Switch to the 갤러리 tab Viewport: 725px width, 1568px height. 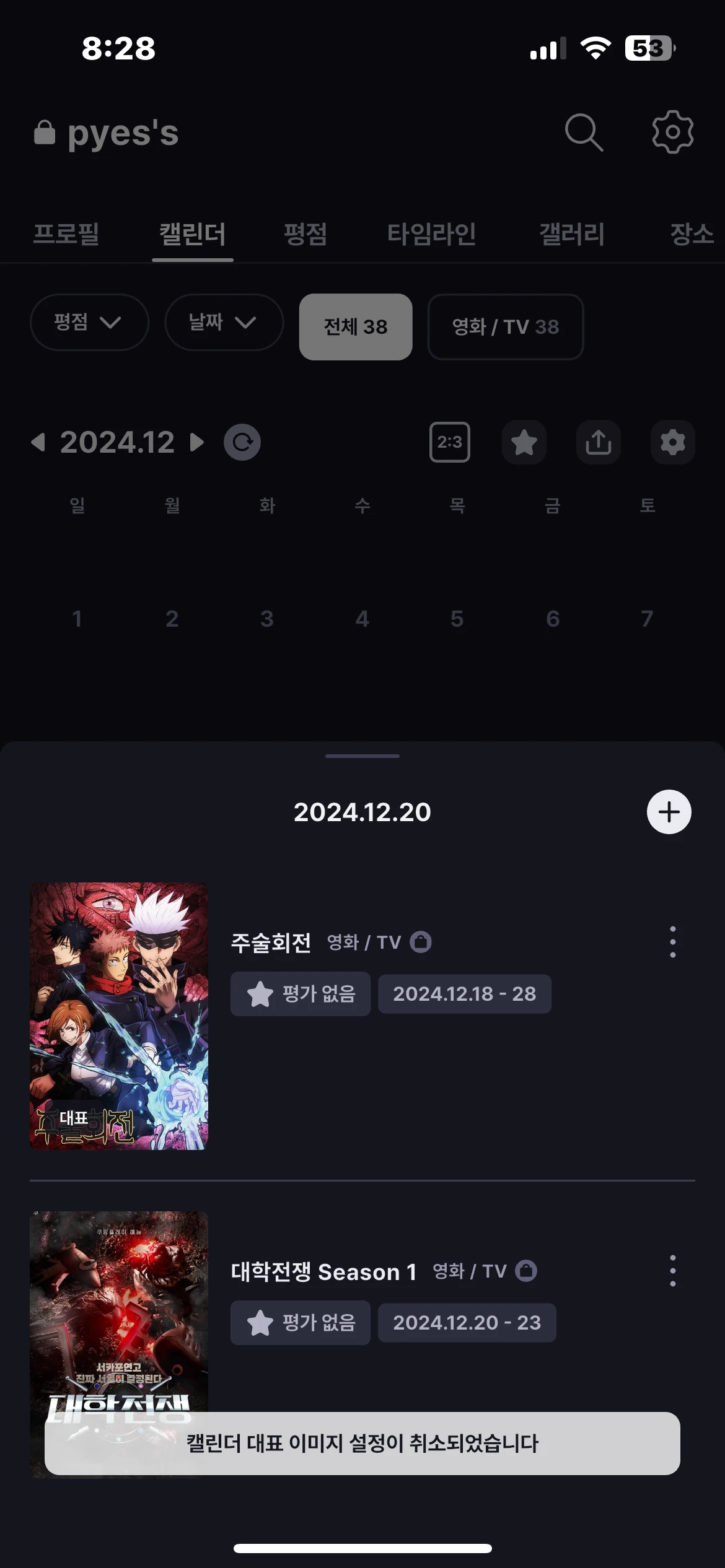pyautogui.click(x=572, y=234)
